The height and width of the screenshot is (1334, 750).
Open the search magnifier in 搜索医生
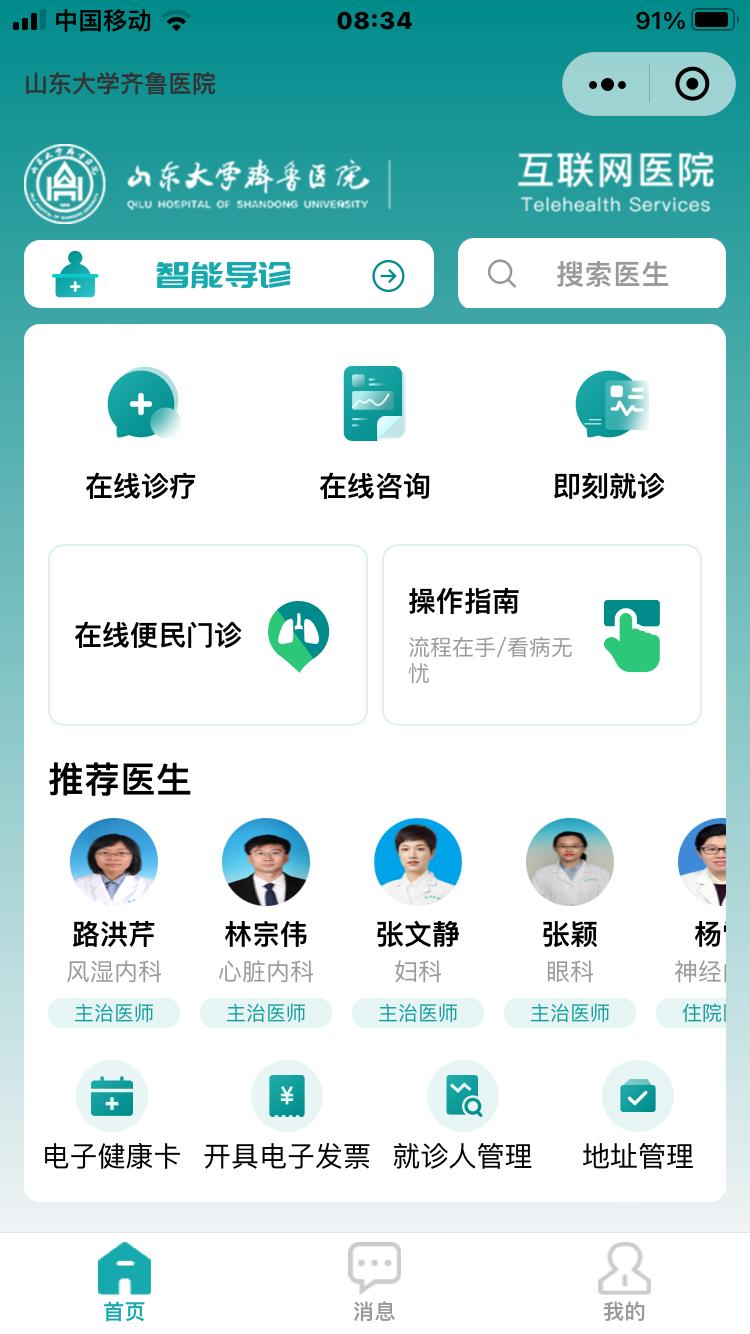point(501,273)
